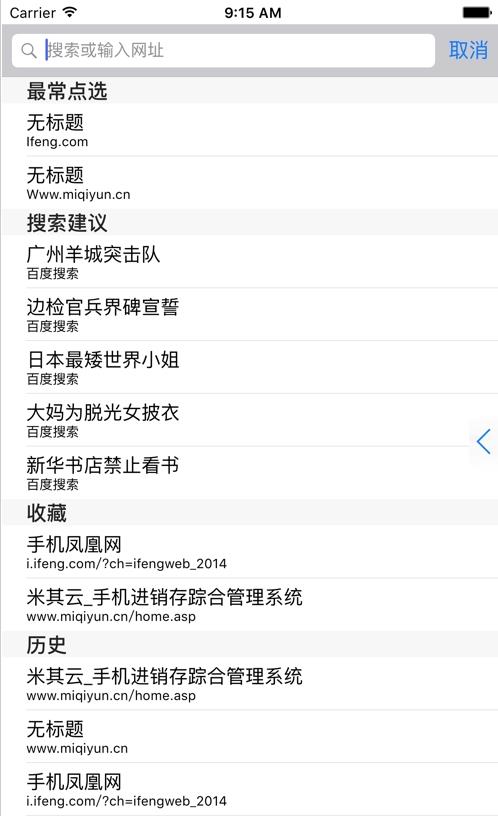Open 手机凤凰网 bookmark under 收藏
This screenshot has width=498, height=816.
tap(250, 552)
